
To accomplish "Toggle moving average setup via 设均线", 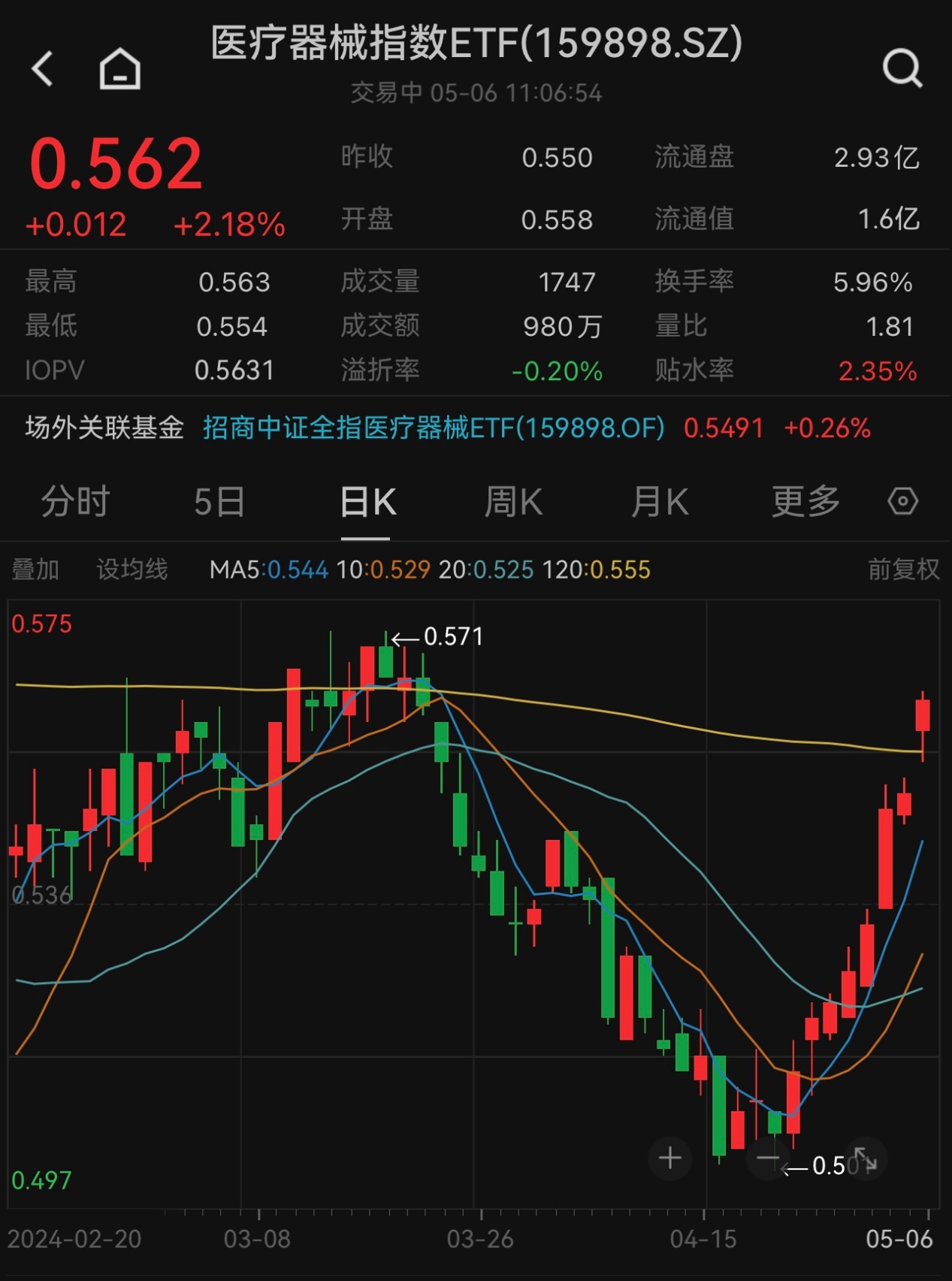I will click(131, 570).
